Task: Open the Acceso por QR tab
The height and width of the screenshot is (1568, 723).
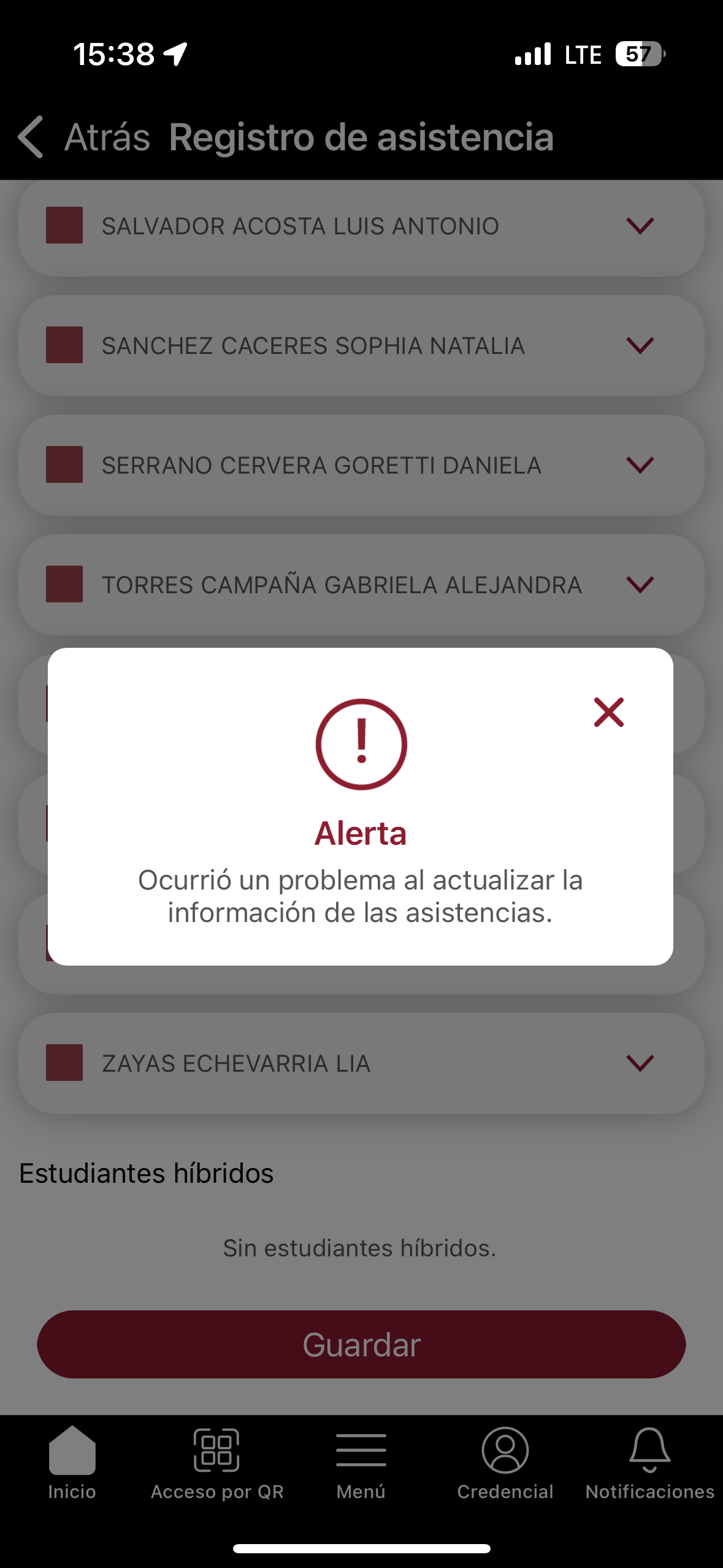Action: click(x=216, y=1463)
